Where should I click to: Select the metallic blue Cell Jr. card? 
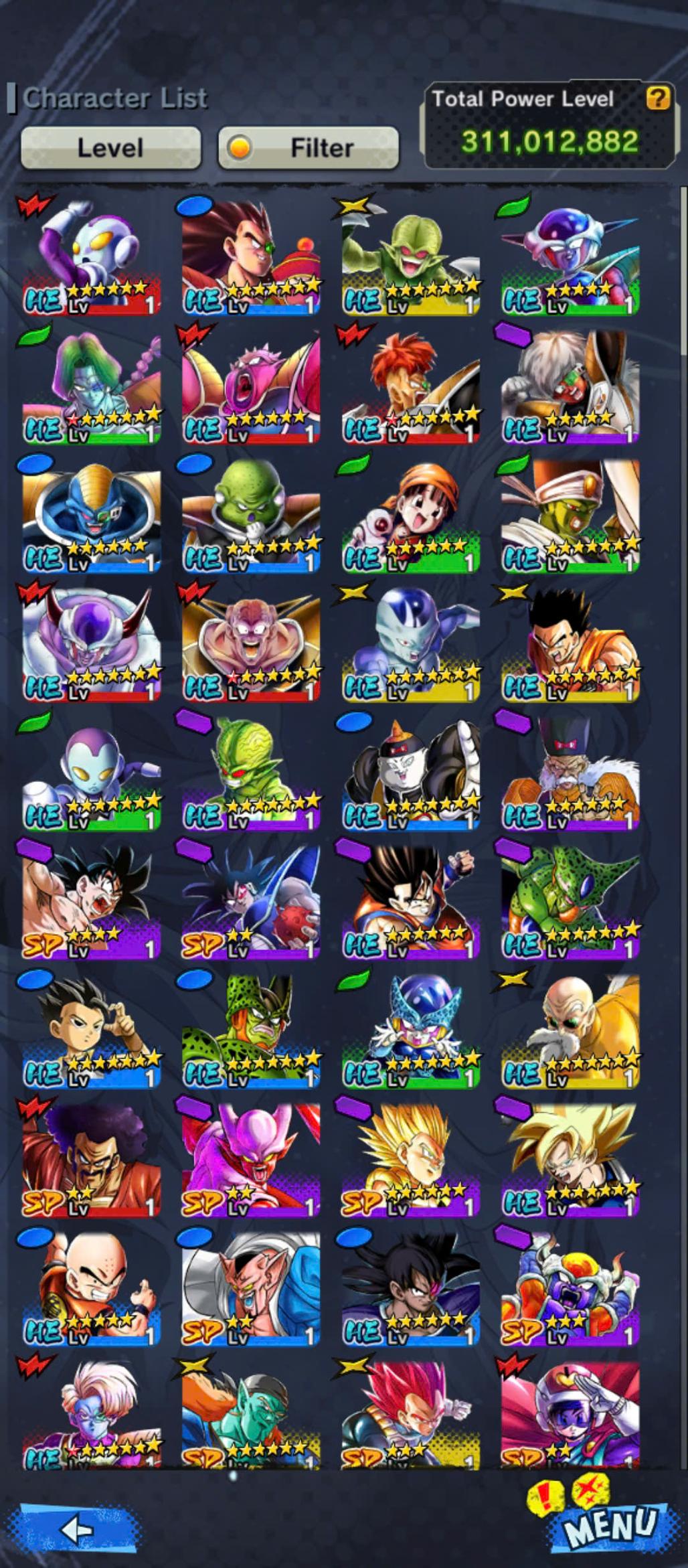pyautogui.click(x=410, y=1030)
